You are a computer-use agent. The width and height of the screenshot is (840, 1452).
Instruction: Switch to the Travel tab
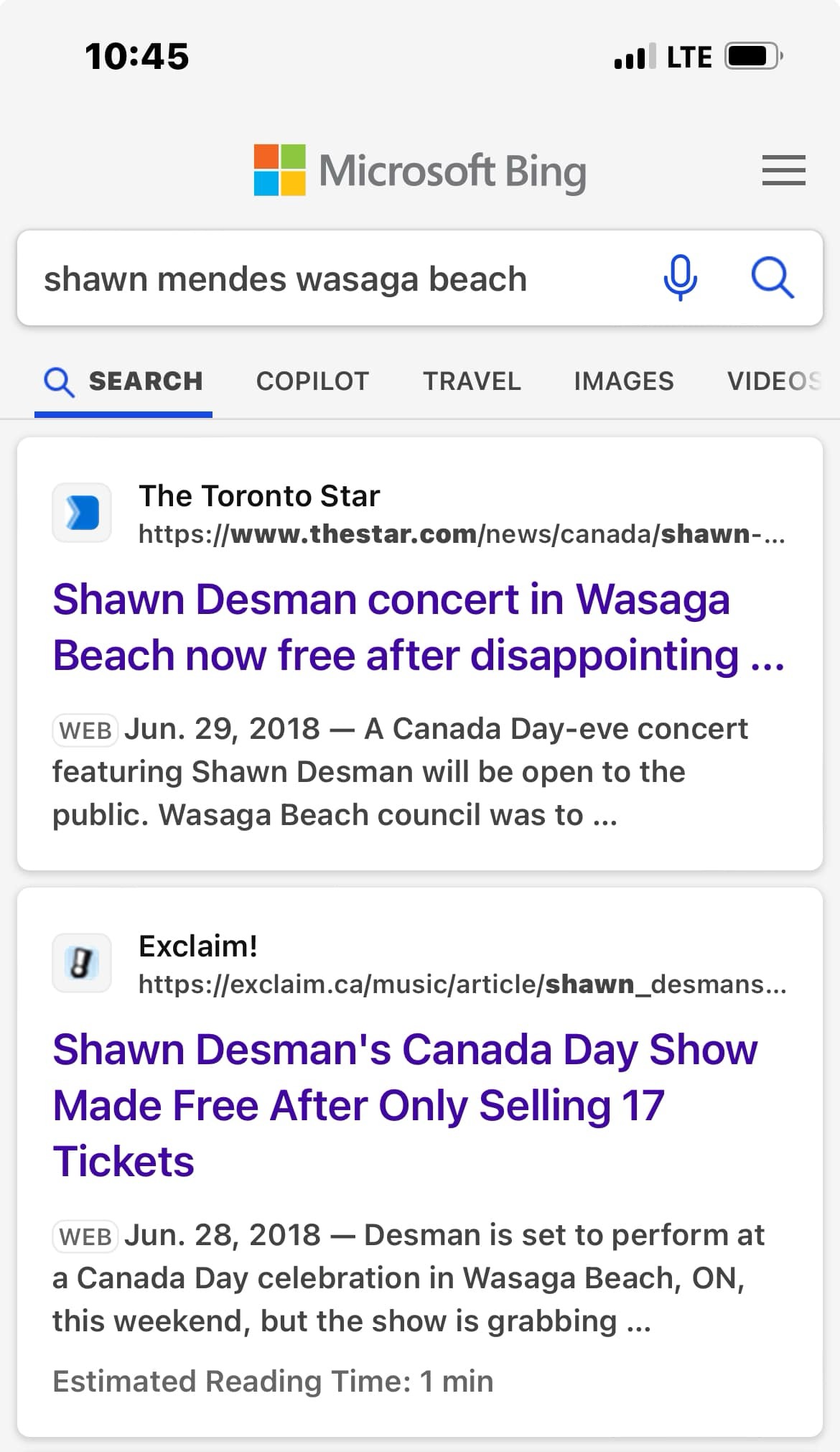[x=472, y=381]
